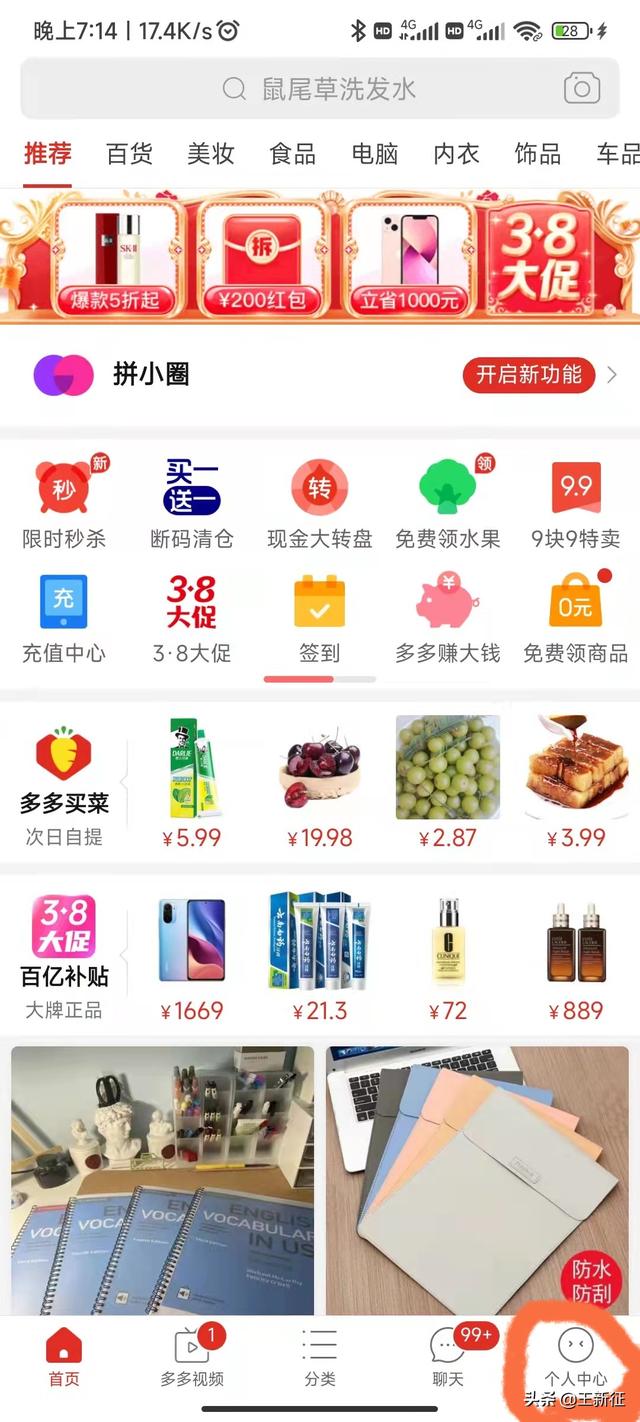Tap the 开启新功能 button

(529, 375)
